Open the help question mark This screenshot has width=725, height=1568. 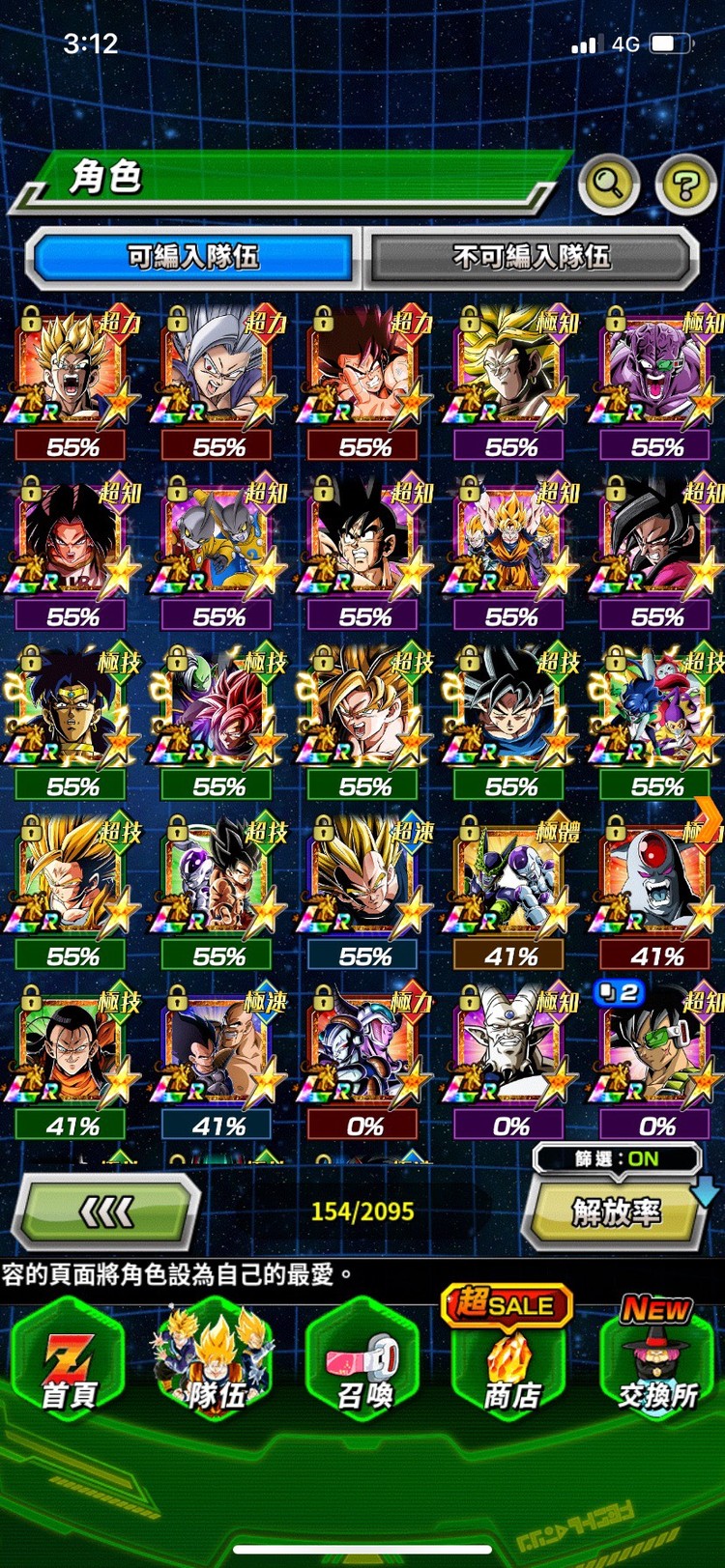(684, 183)
